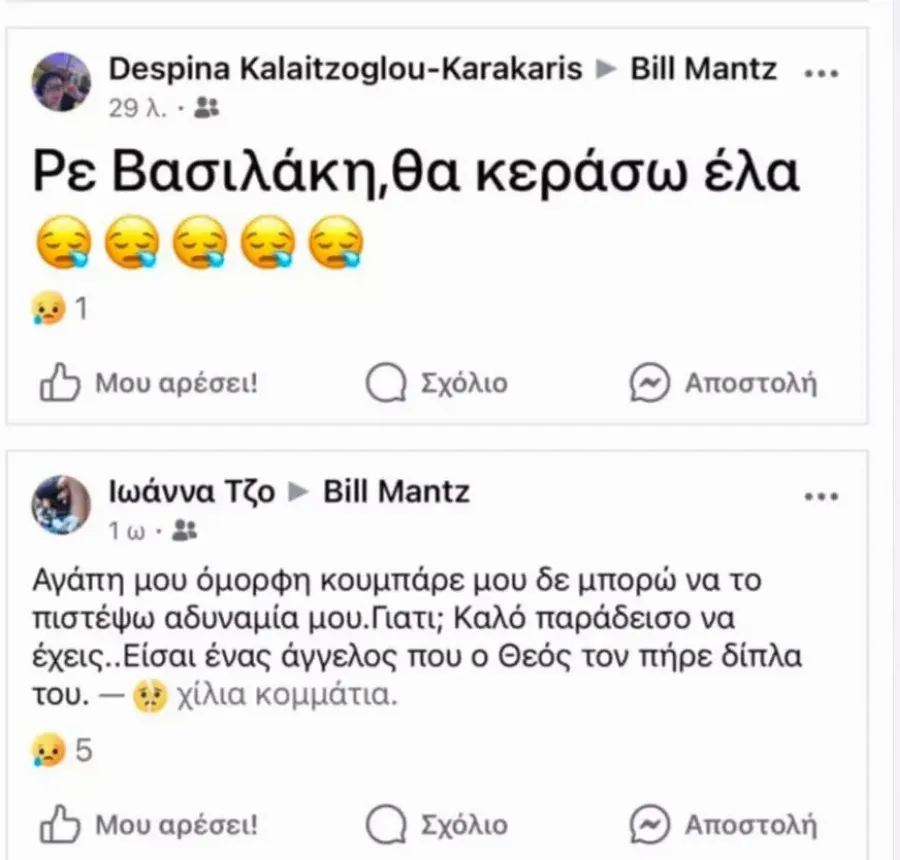Tap Despina's profile picture
Screen dimensions: 900x860
(62, 81)
